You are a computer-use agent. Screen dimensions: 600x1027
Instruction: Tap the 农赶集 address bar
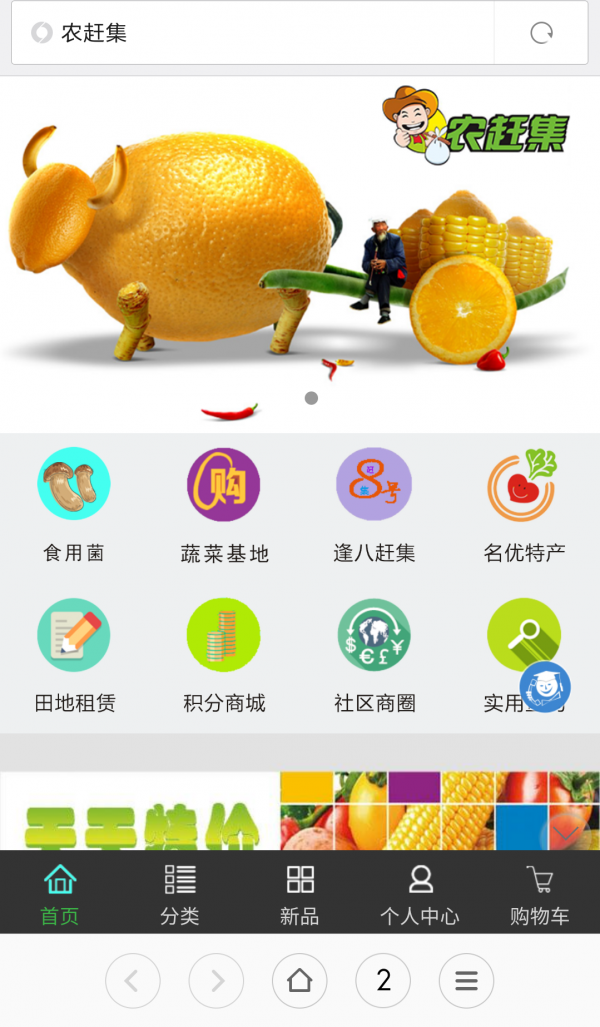tap(260, 33)
